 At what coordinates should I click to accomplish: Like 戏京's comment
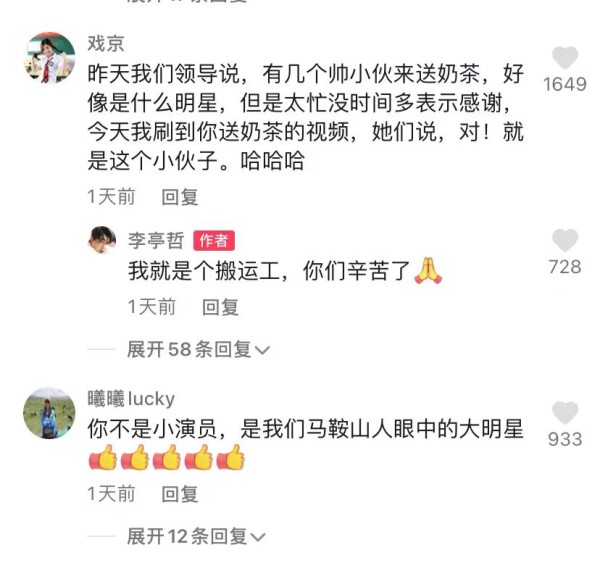pos(565,58)
